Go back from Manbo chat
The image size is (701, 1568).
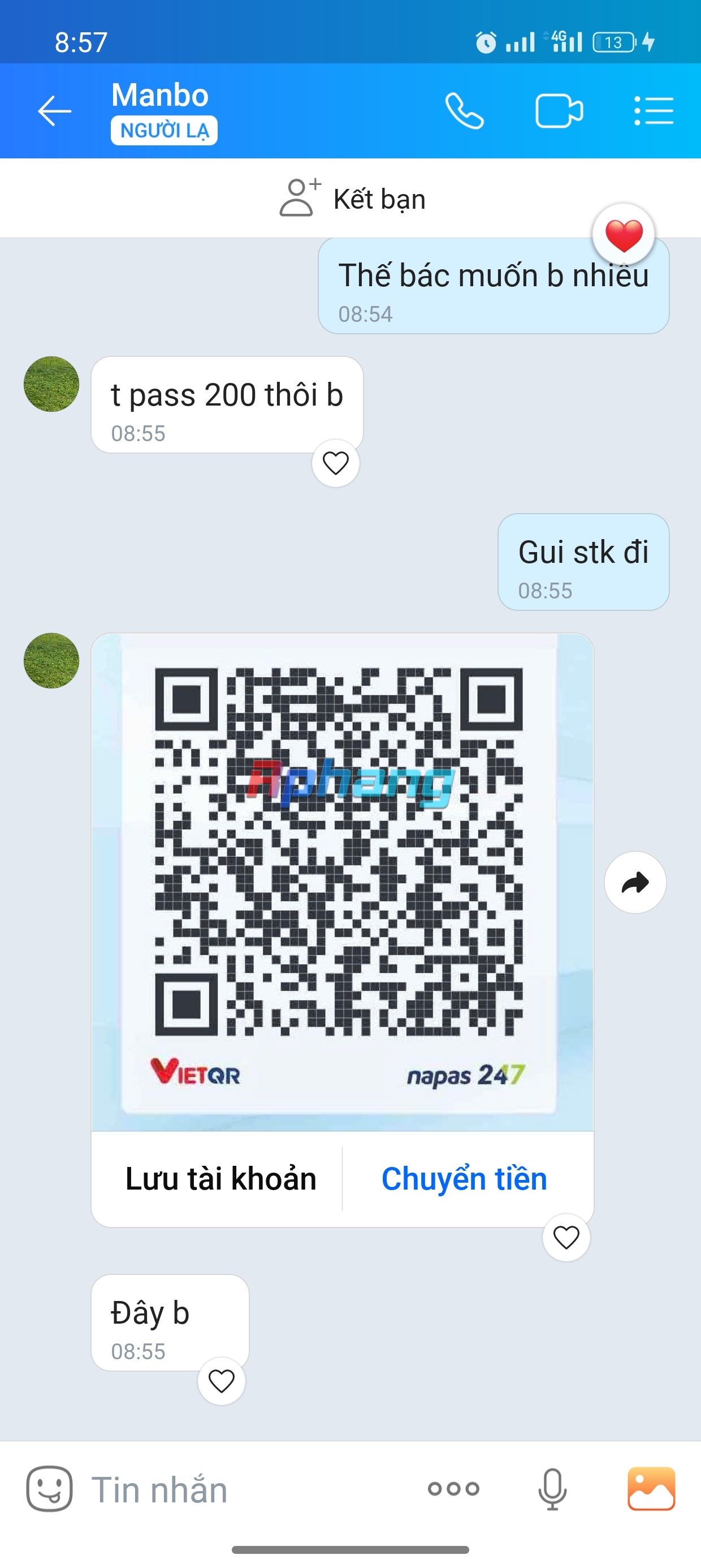point(54,111)
